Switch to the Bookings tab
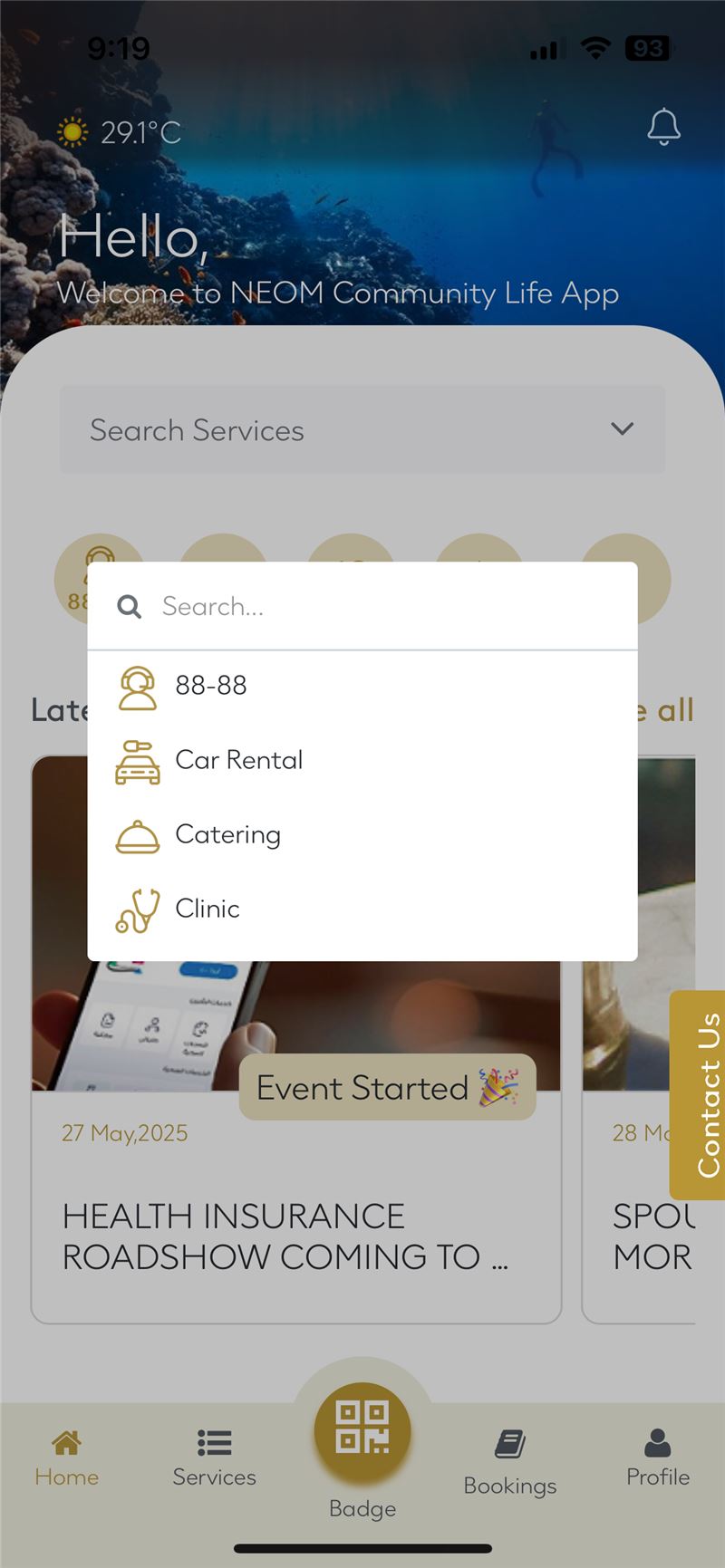 509,1463
